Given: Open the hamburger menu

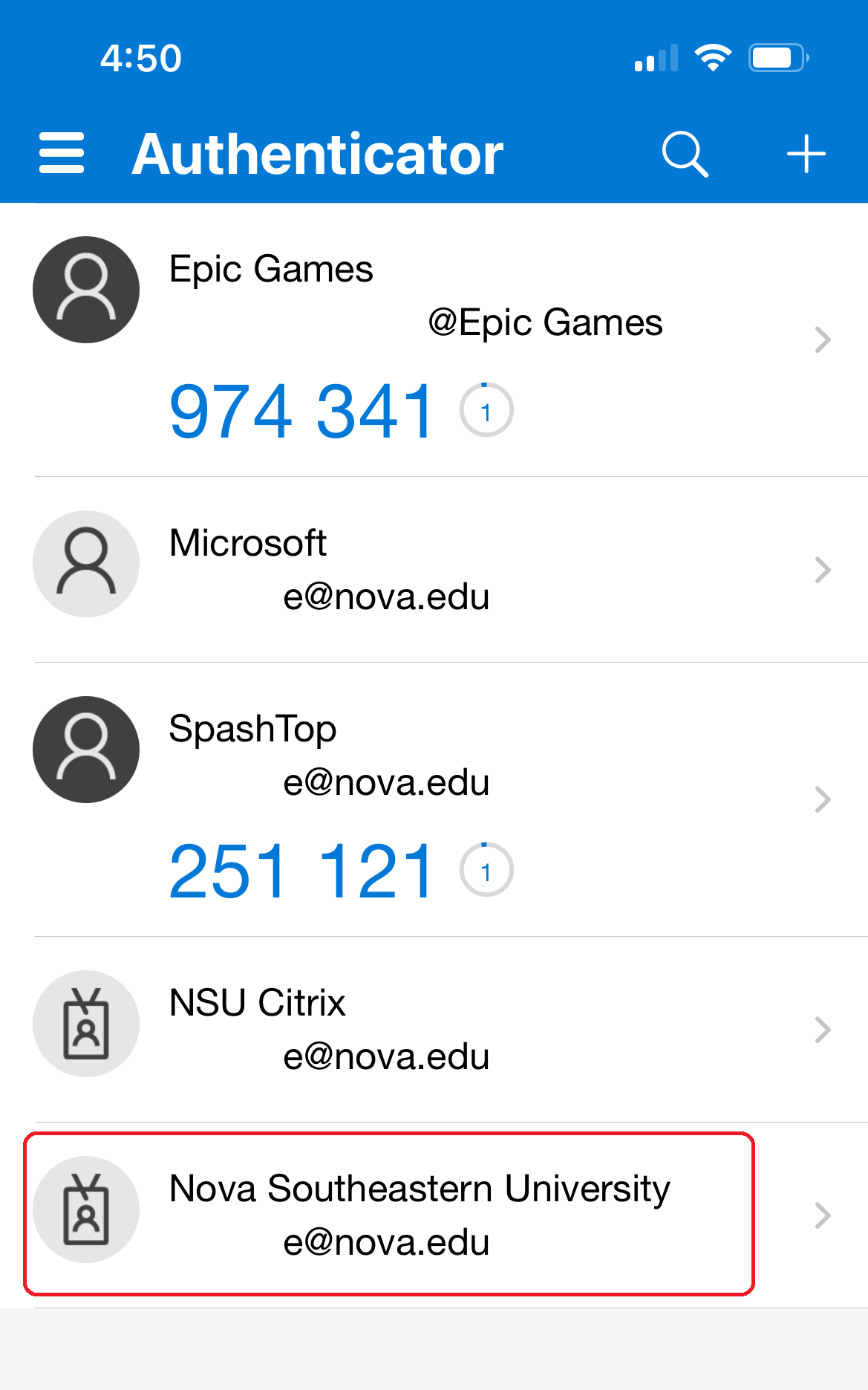Looking at the screenshot, I should pyautogui.click(x=62, y=154).
